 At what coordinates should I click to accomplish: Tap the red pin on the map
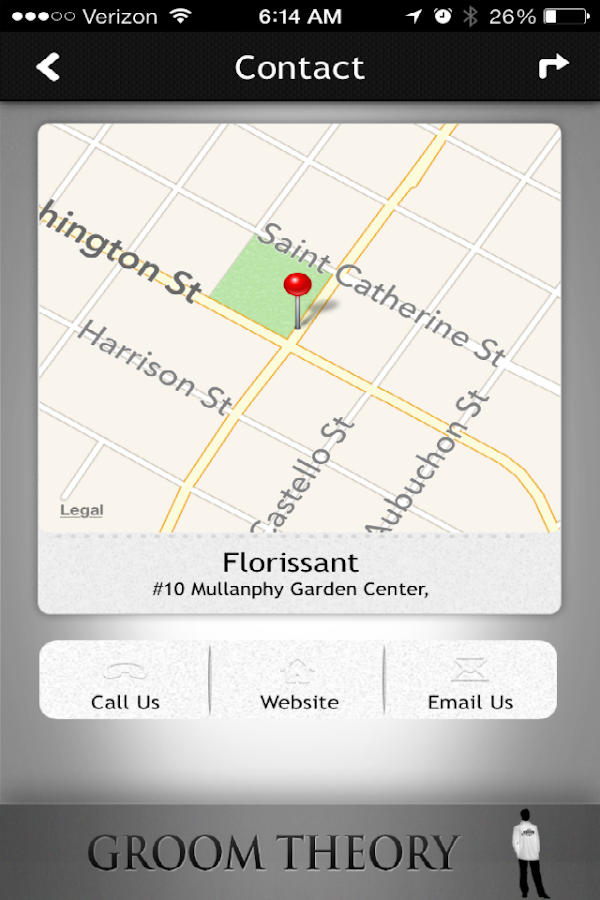(x=297, y=287)
